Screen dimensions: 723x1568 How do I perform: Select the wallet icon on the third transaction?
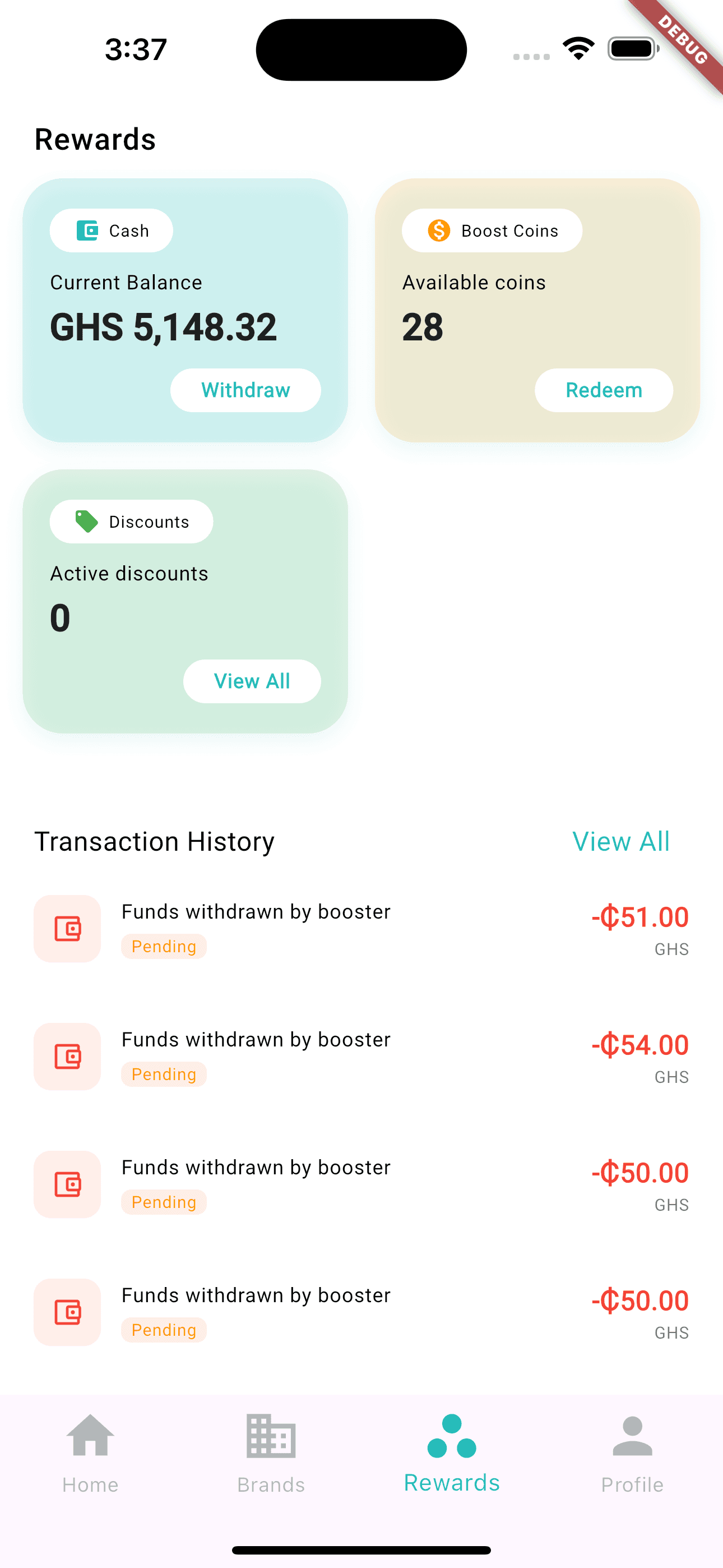pyautogui.click(x=67, y=1184)
